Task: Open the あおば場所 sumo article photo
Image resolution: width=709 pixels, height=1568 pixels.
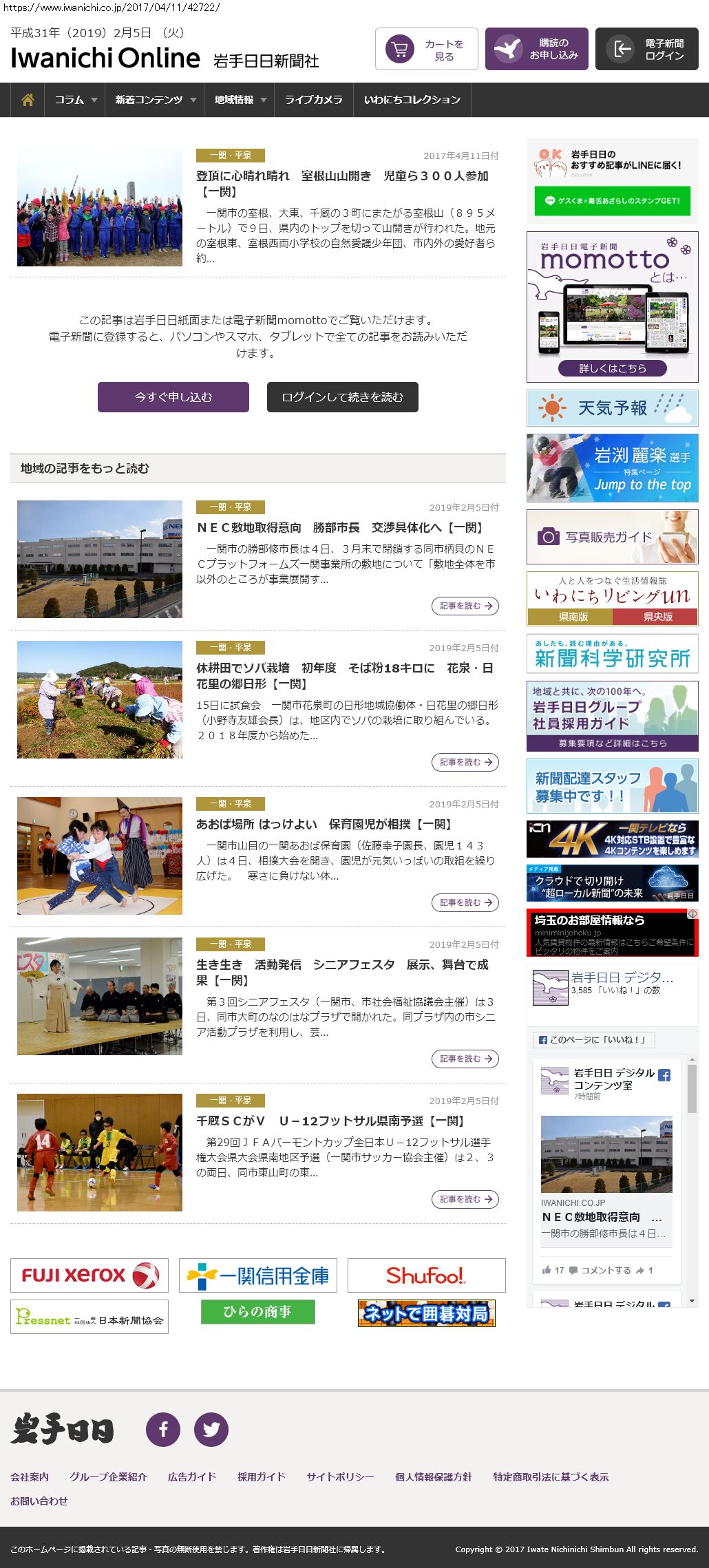Action: 100,856
